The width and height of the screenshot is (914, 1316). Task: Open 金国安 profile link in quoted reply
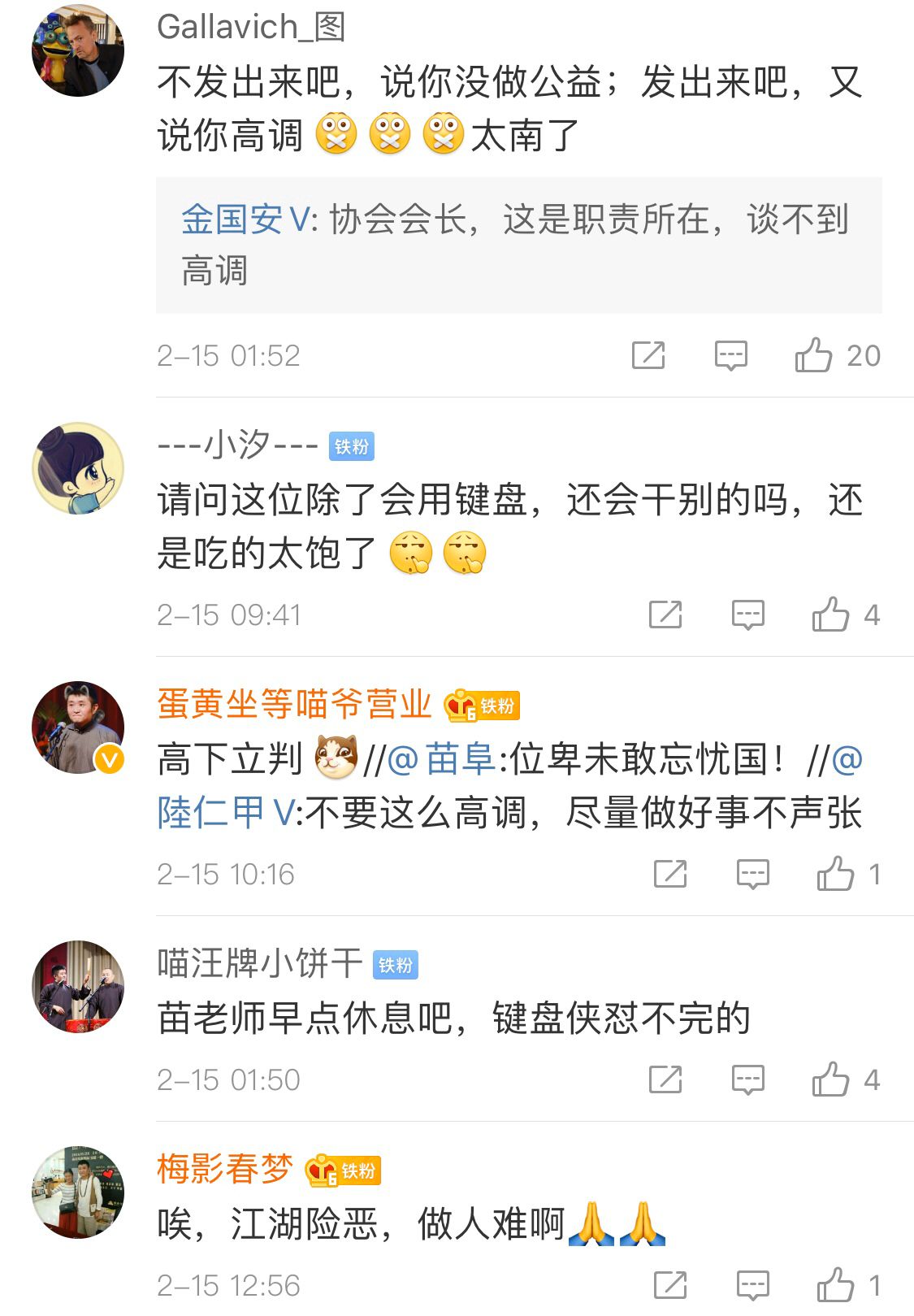[x=244, y=219]
